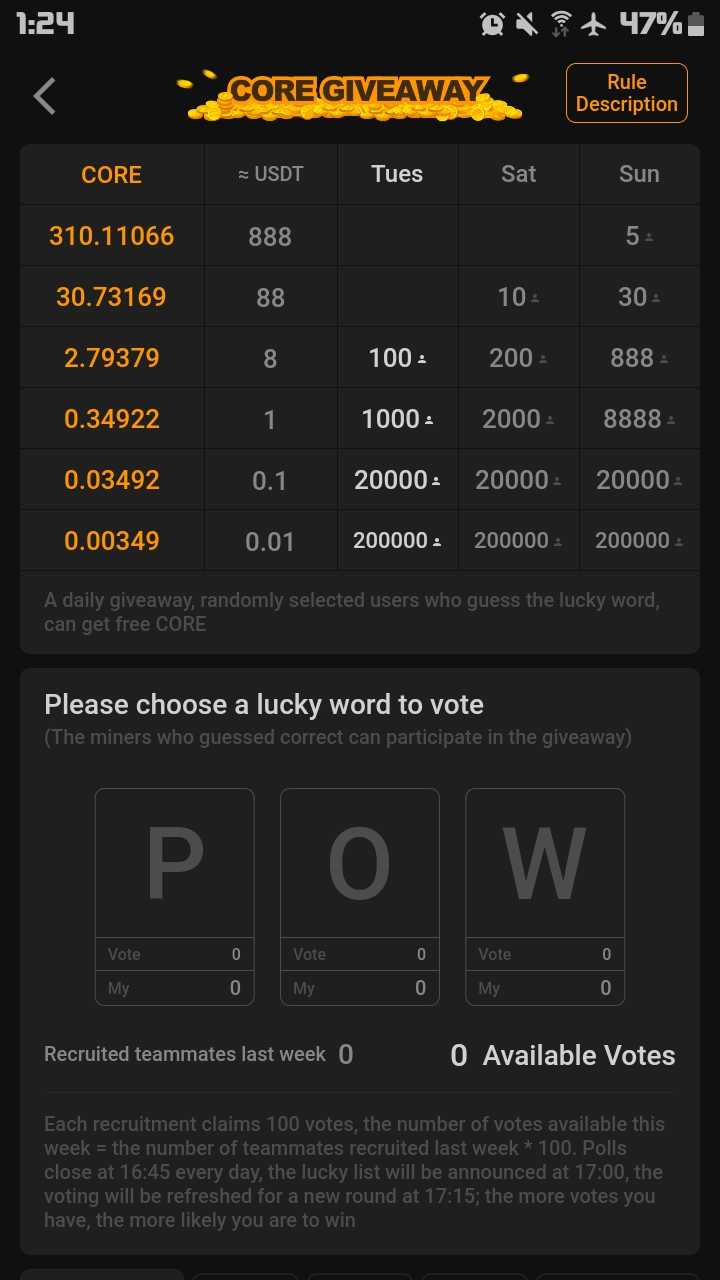Switch to the Sat column

518,174
